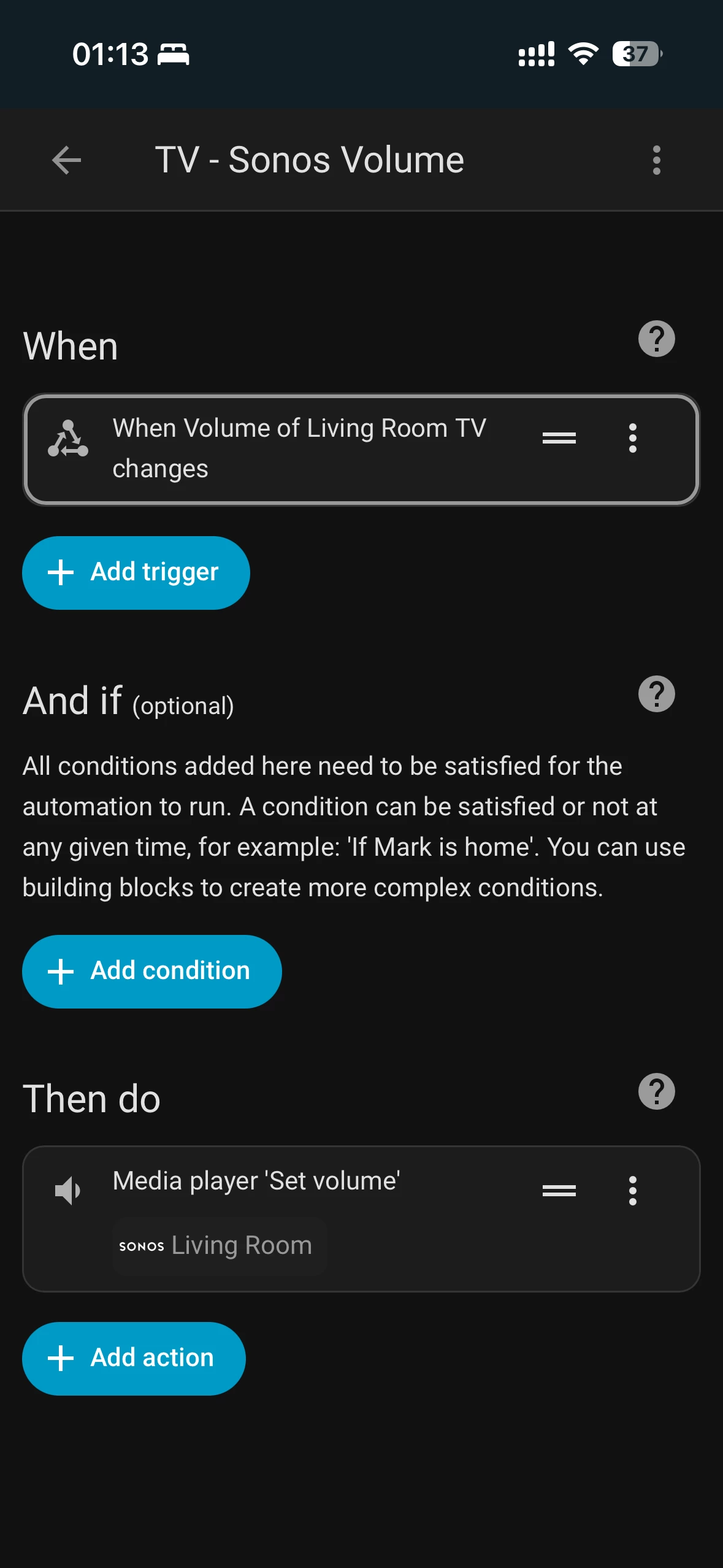This screenshot has width=723, height=1568.
Task: Expand the Volume of Living Room TV trigger
Action: click(x=299, y=448)
